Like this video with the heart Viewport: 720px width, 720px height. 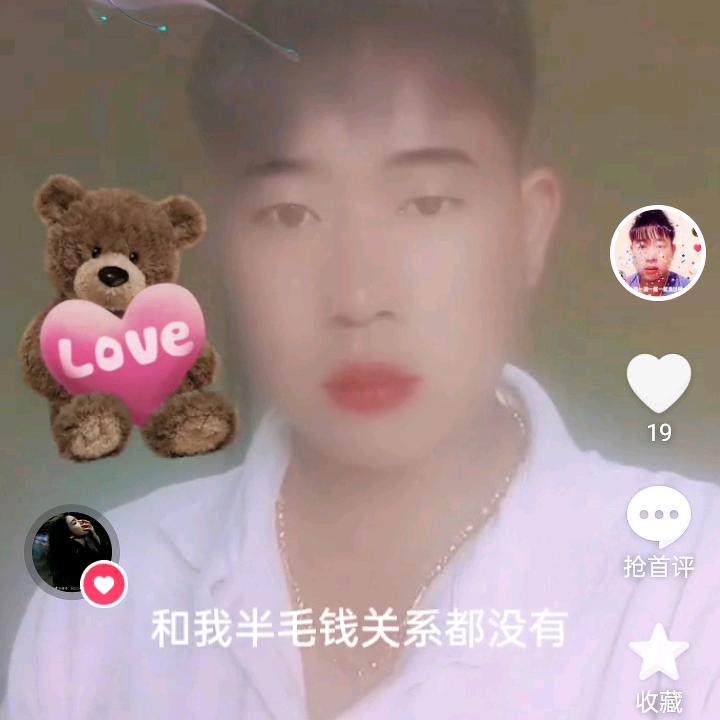(658, 383)
